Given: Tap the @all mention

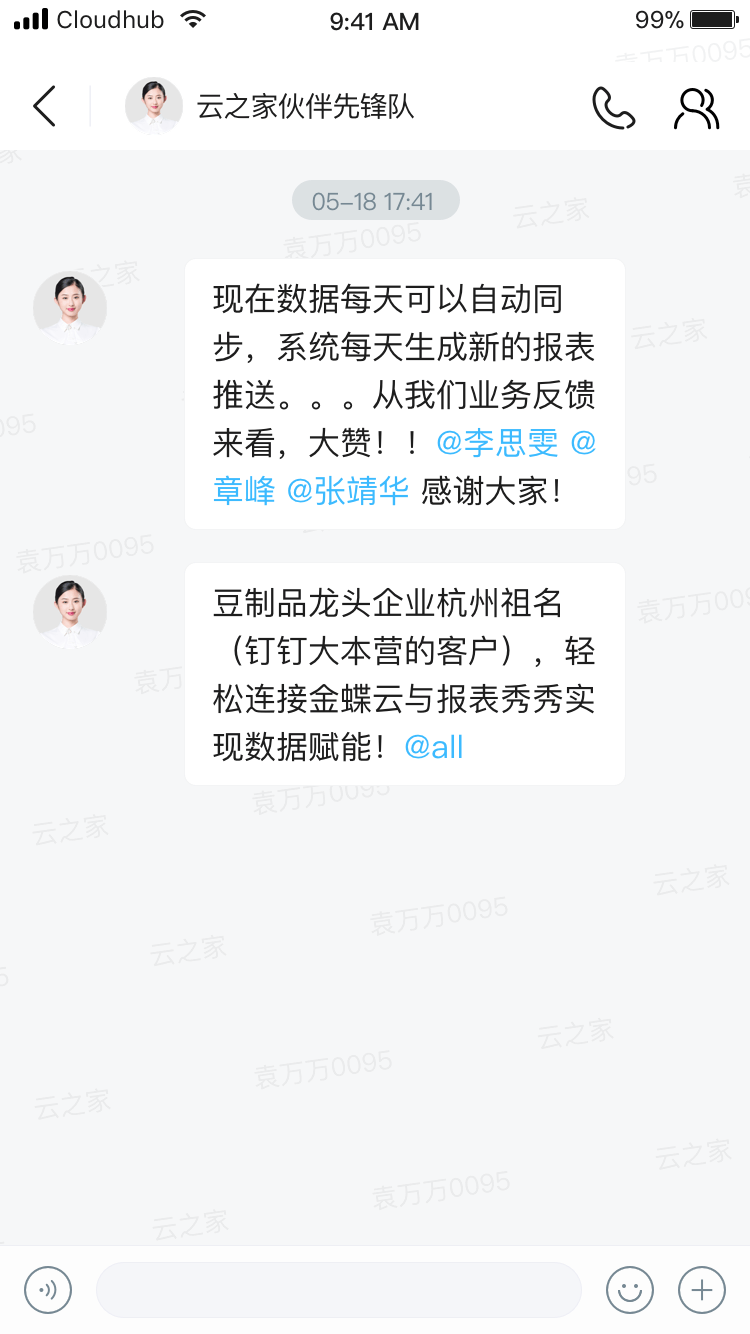Looking at the screenshot, I should point(434,747).
